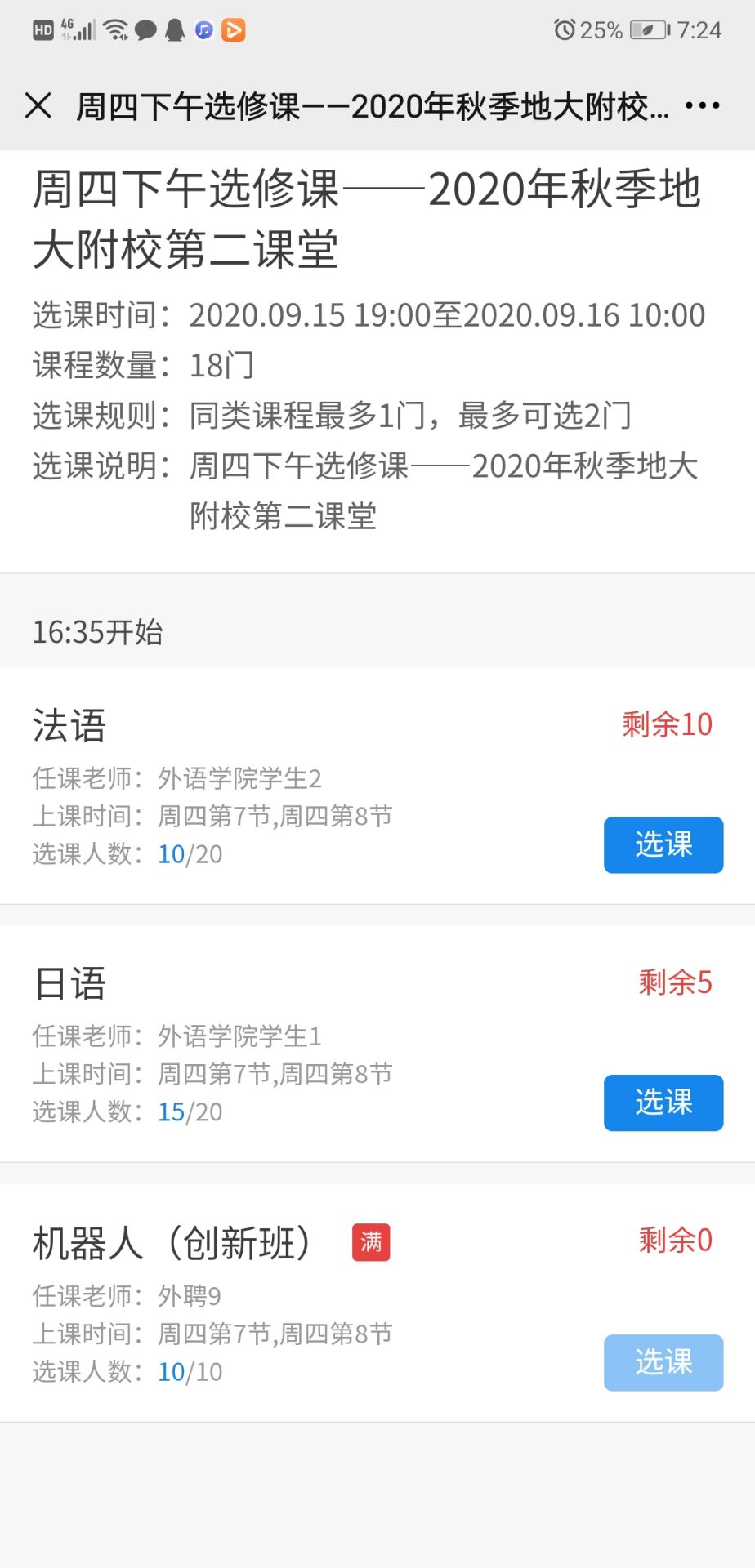Tap 选课 for 机器人（创新班）

click(663, 1362)
